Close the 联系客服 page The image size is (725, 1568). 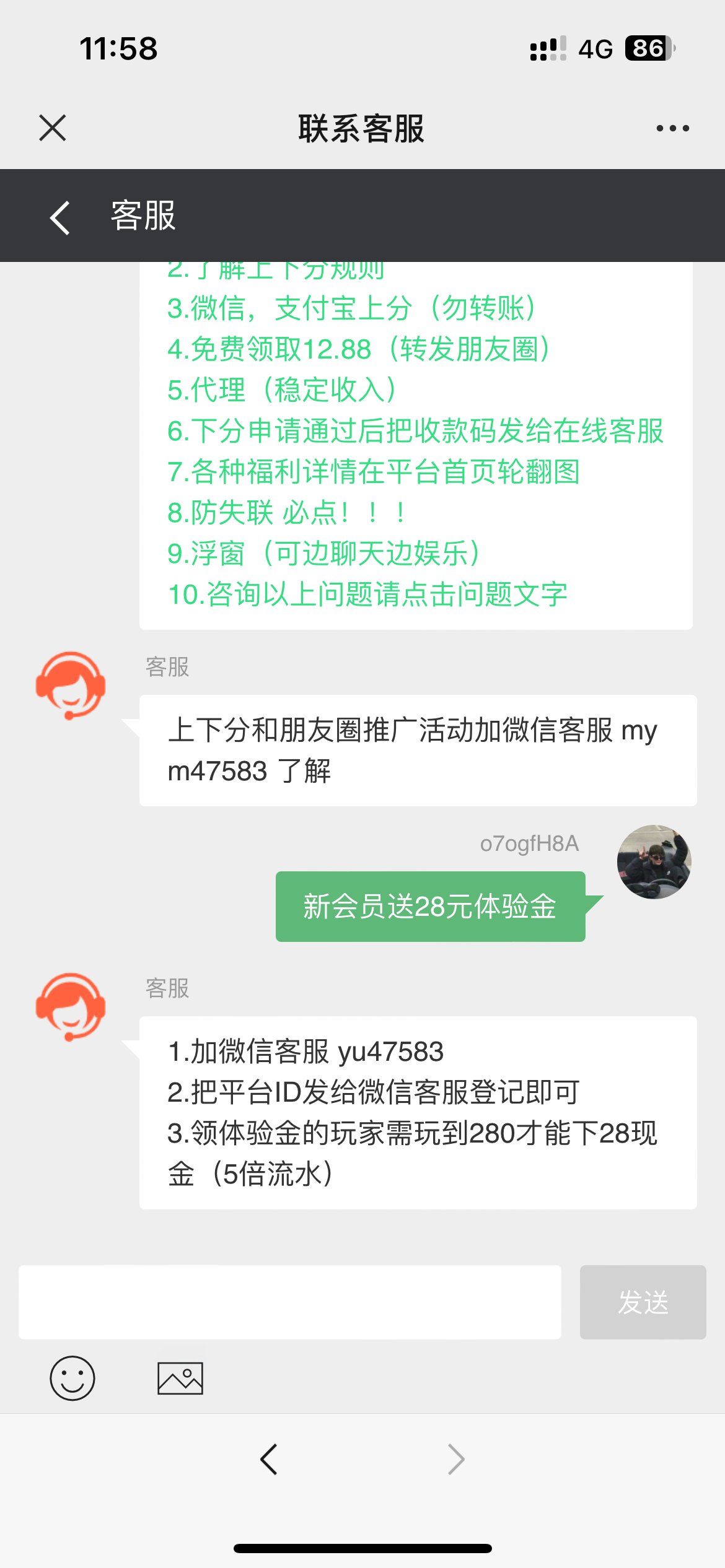[53, 128]
